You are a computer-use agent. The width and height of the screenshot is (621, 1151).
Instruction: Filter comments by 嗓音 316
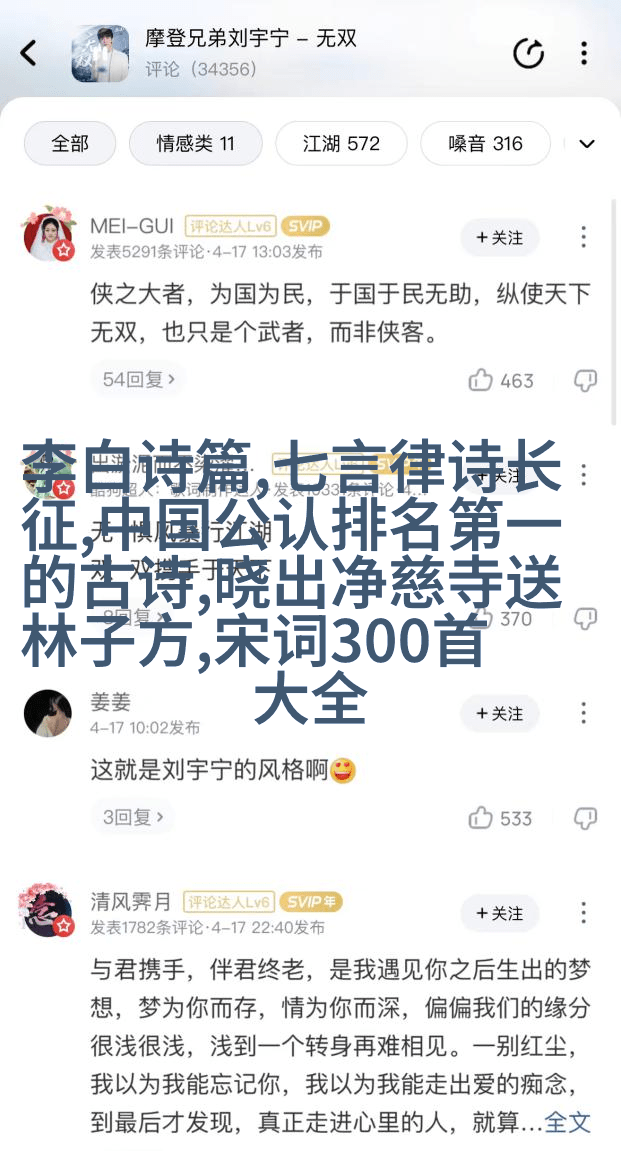point(486,144)
